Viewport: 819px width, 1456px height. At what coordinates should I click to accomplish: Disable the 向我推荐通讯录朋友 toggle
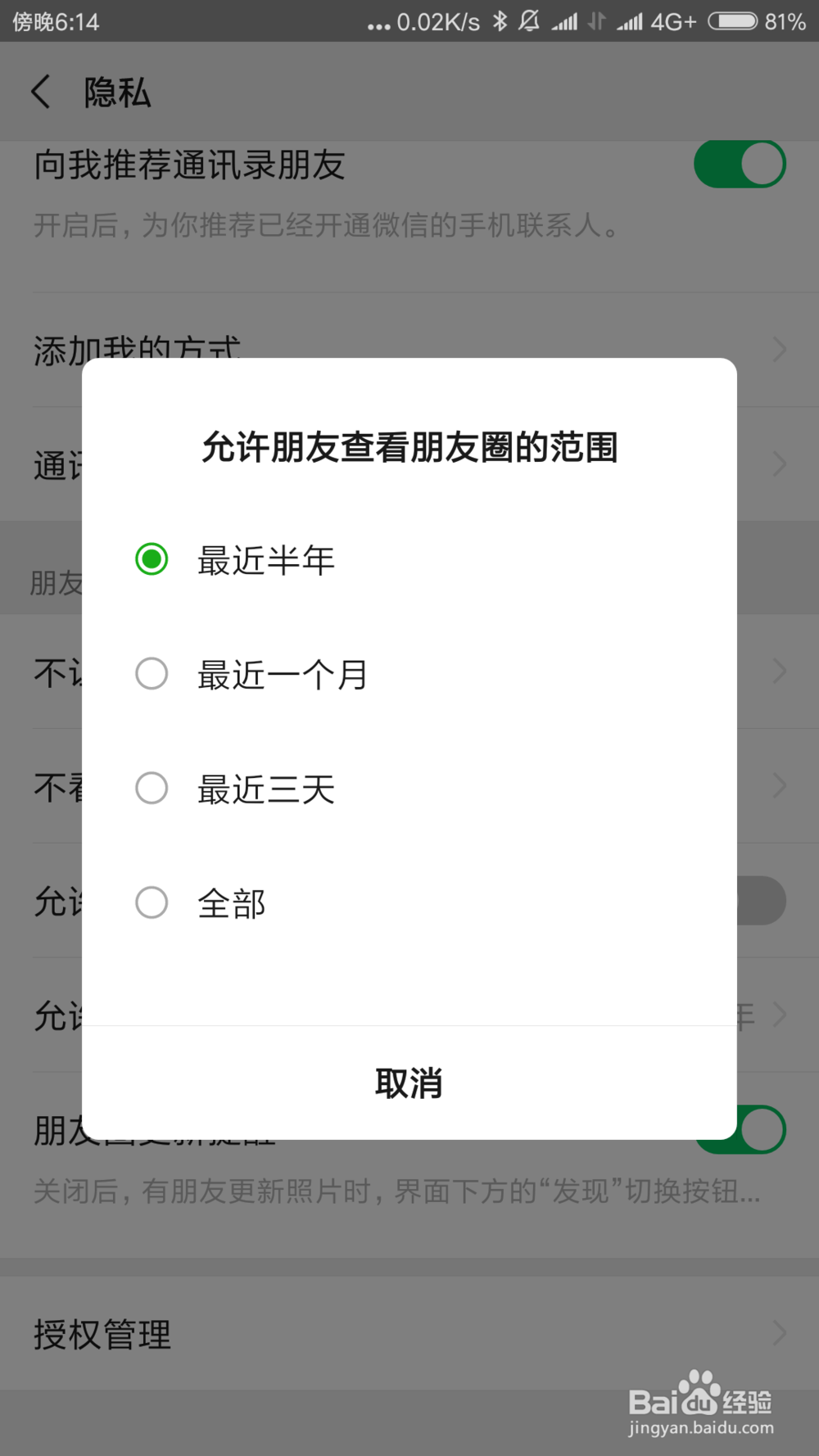point(740,164)
